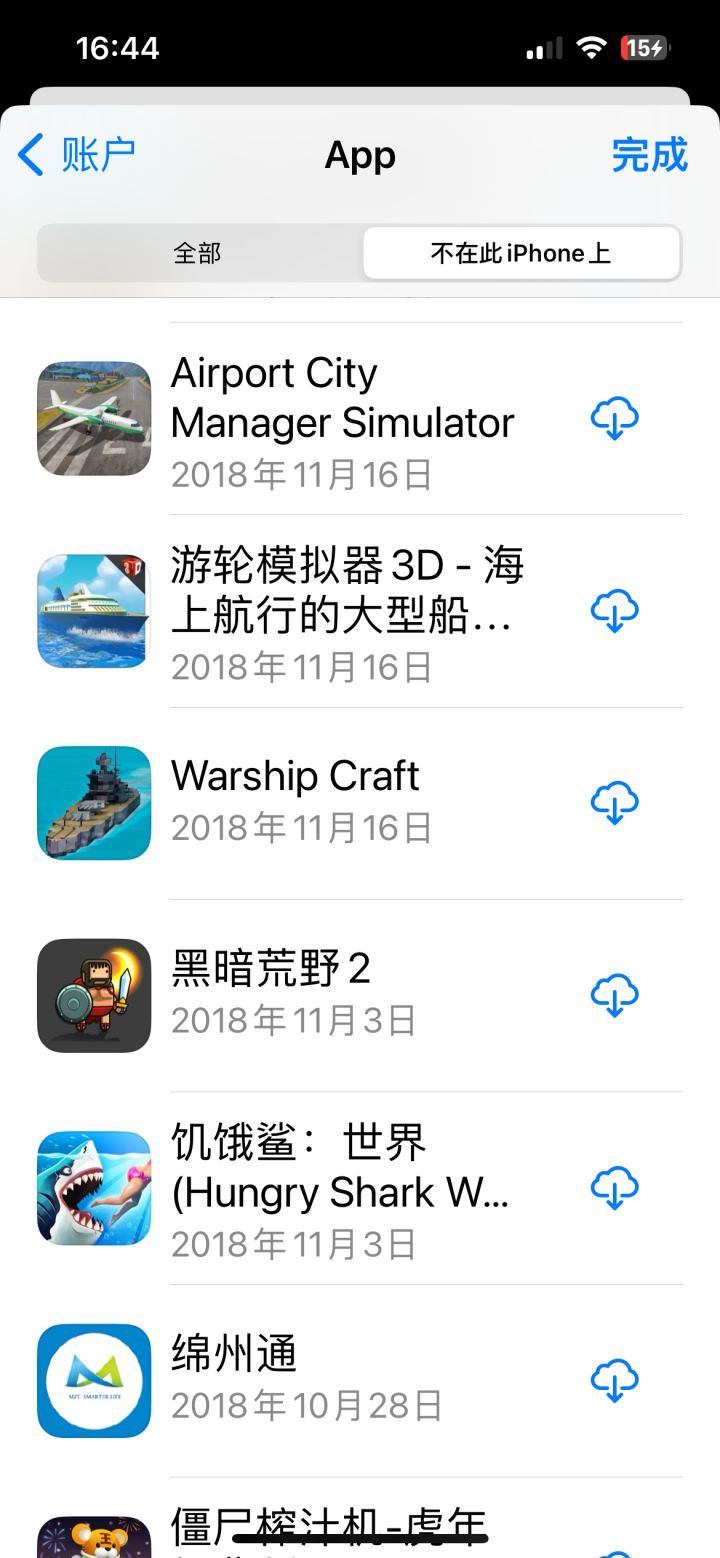Open the 游轮模拟器 3D app row

pos(340,612)
